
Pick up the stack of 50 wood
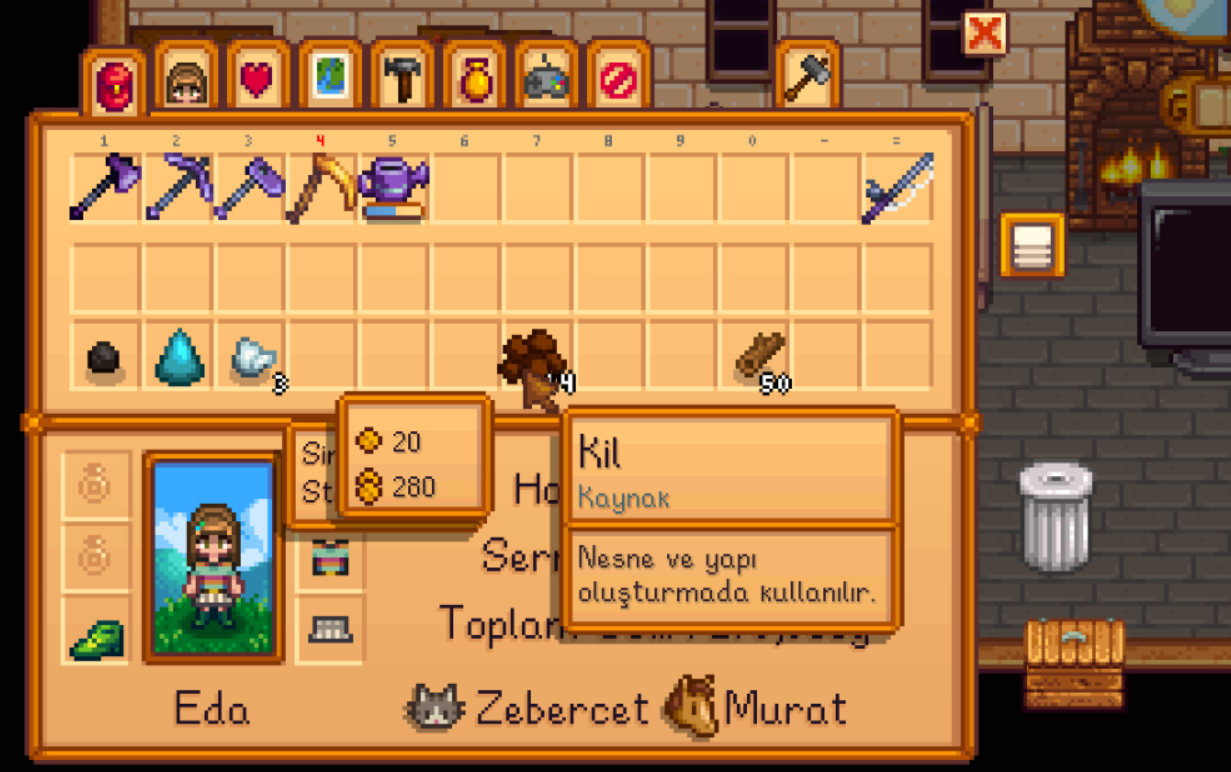tap(757, 357)
